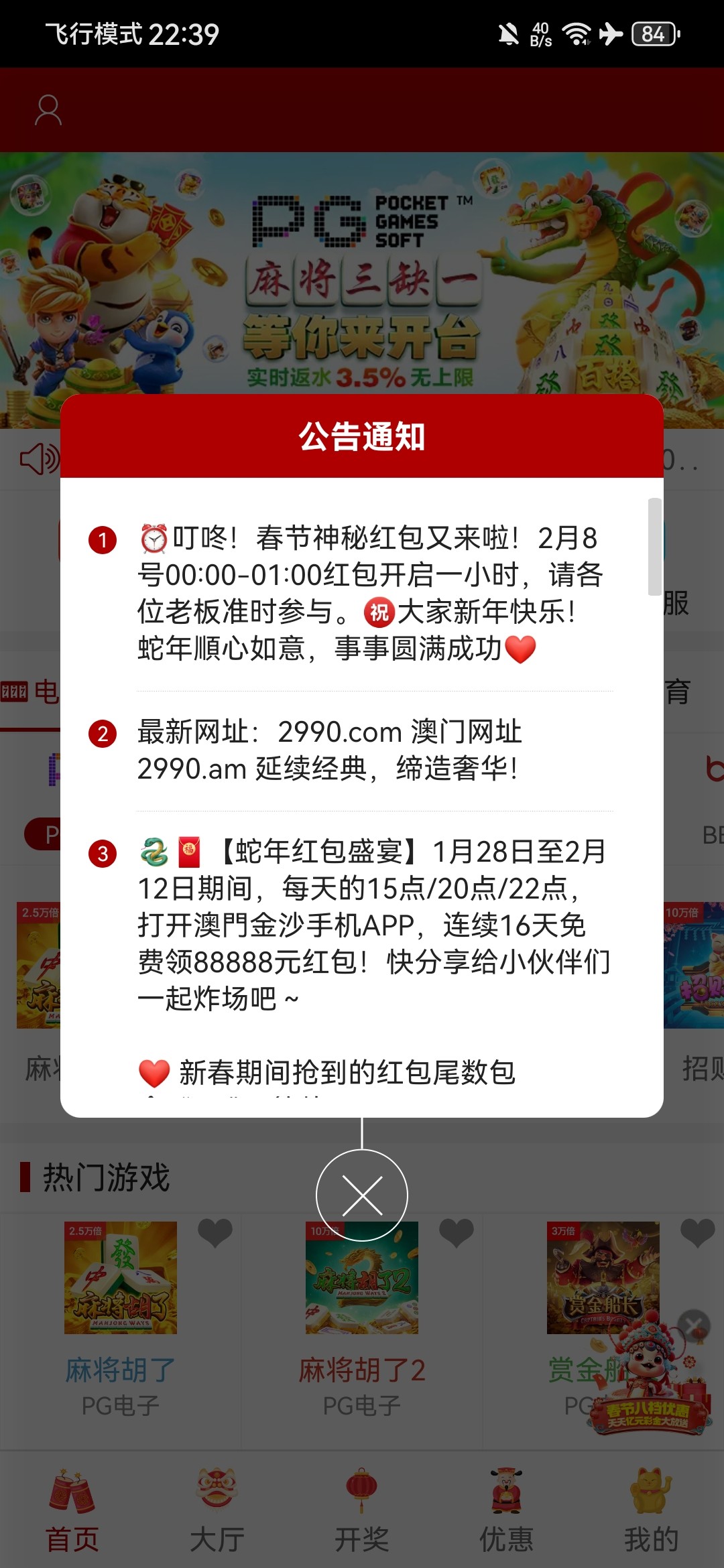This screenshot has width=724, height=1568.
Task: Dismiss the floating 春节八档优惠 promo
Action: pyautogui.click(x=694, y=1325)
